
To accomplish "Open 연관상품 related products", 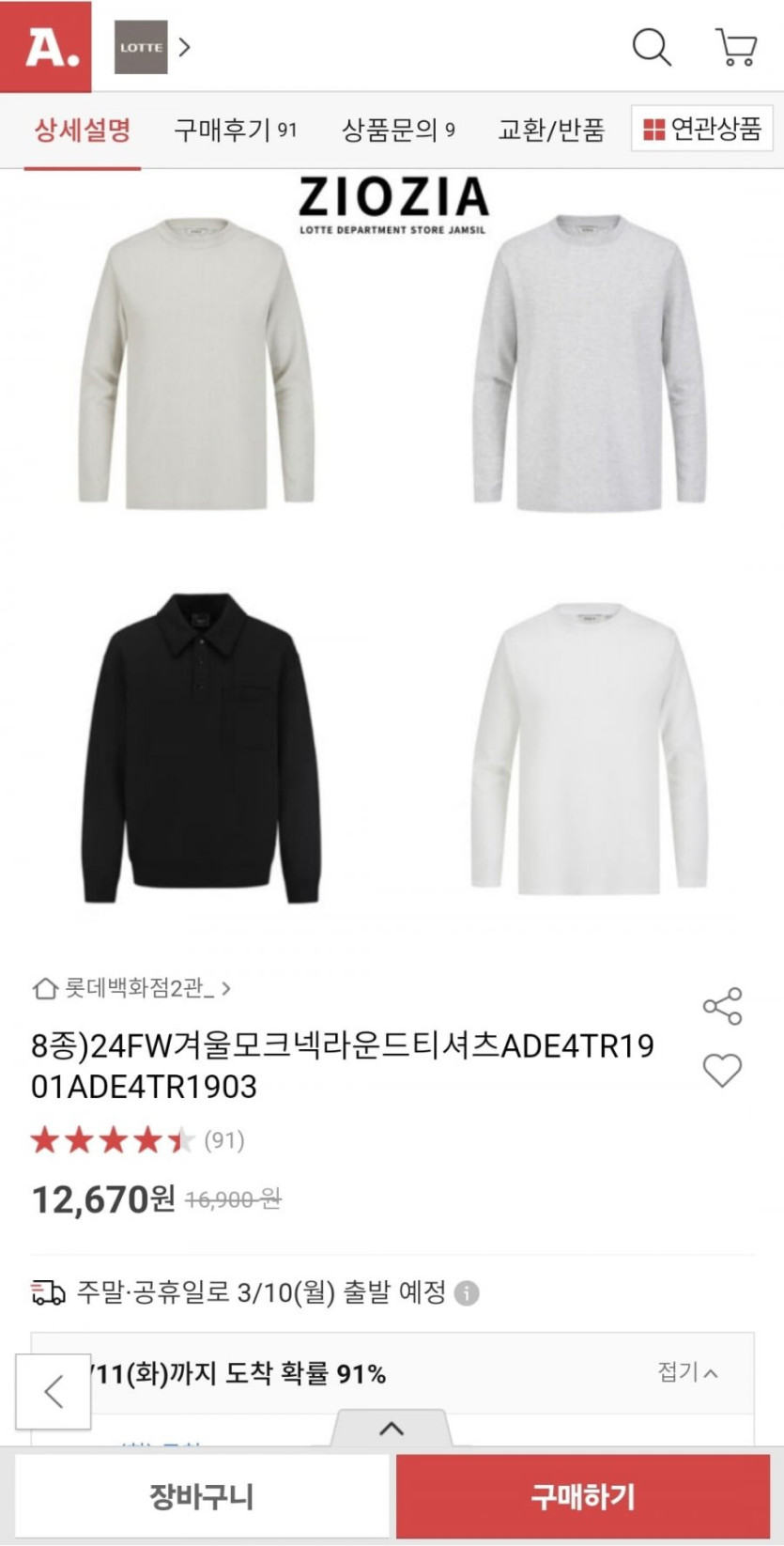I will pos(702,129).
